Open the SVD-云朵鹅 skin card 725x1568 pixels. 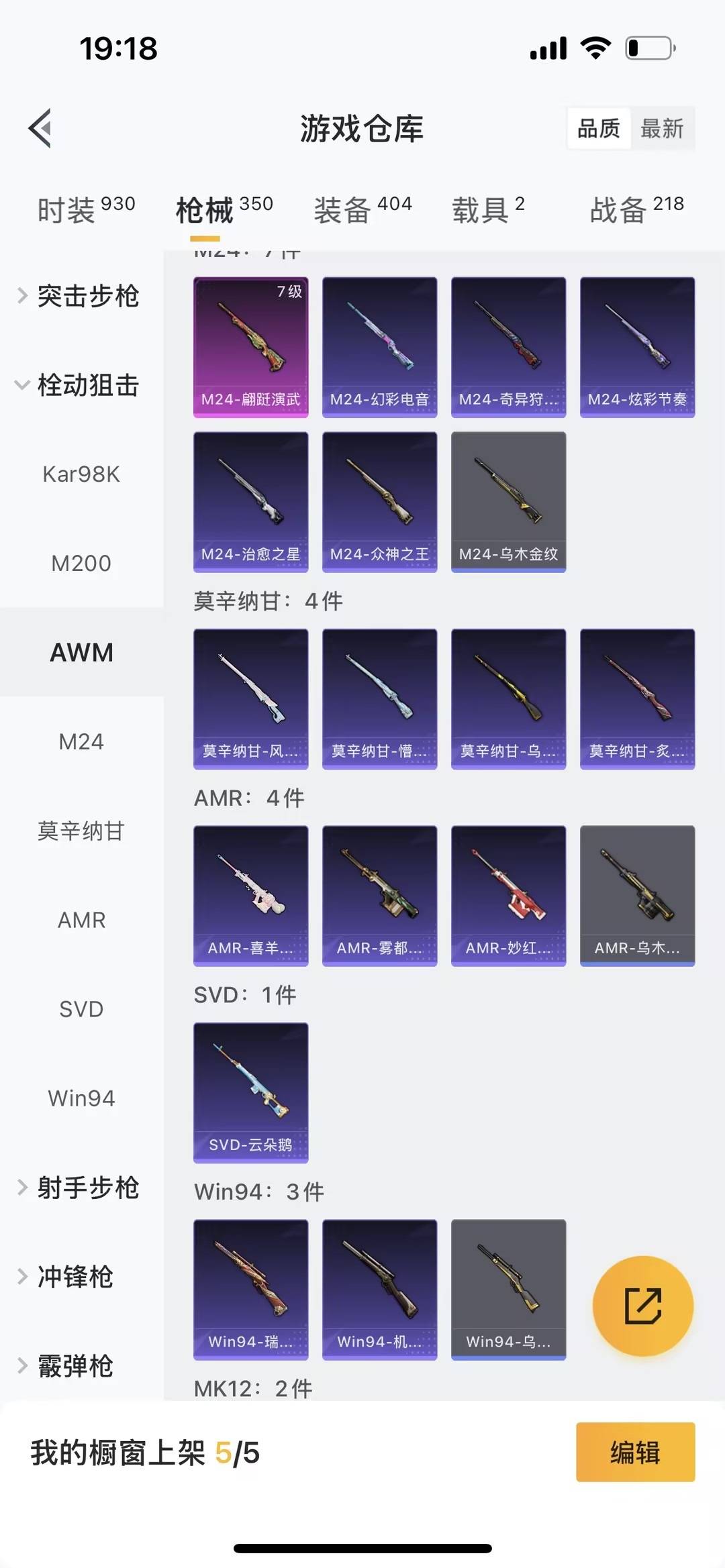(x=250, y=1092)
